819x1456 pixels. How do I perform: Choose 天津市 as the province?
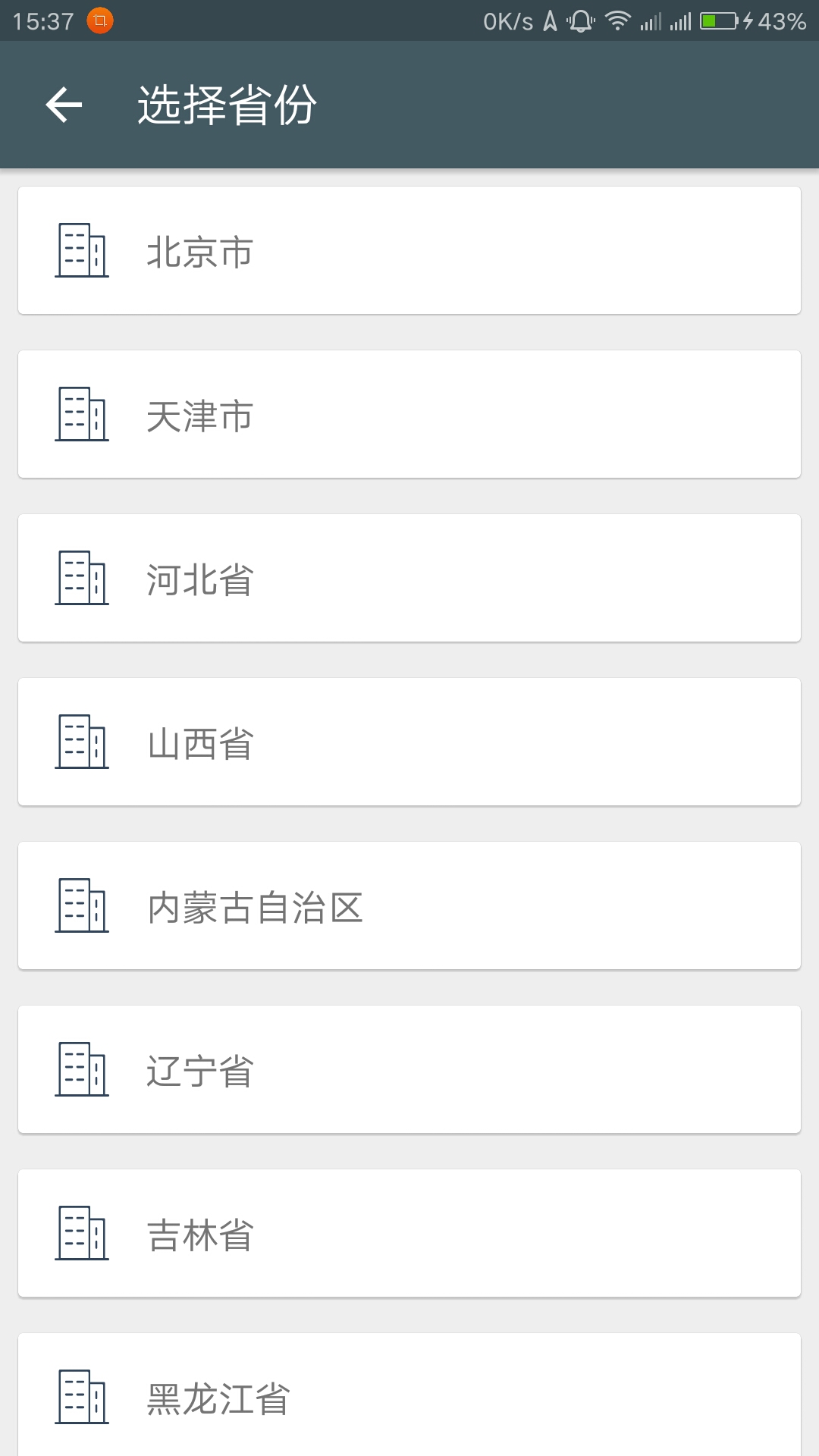(x=409, y=415)
